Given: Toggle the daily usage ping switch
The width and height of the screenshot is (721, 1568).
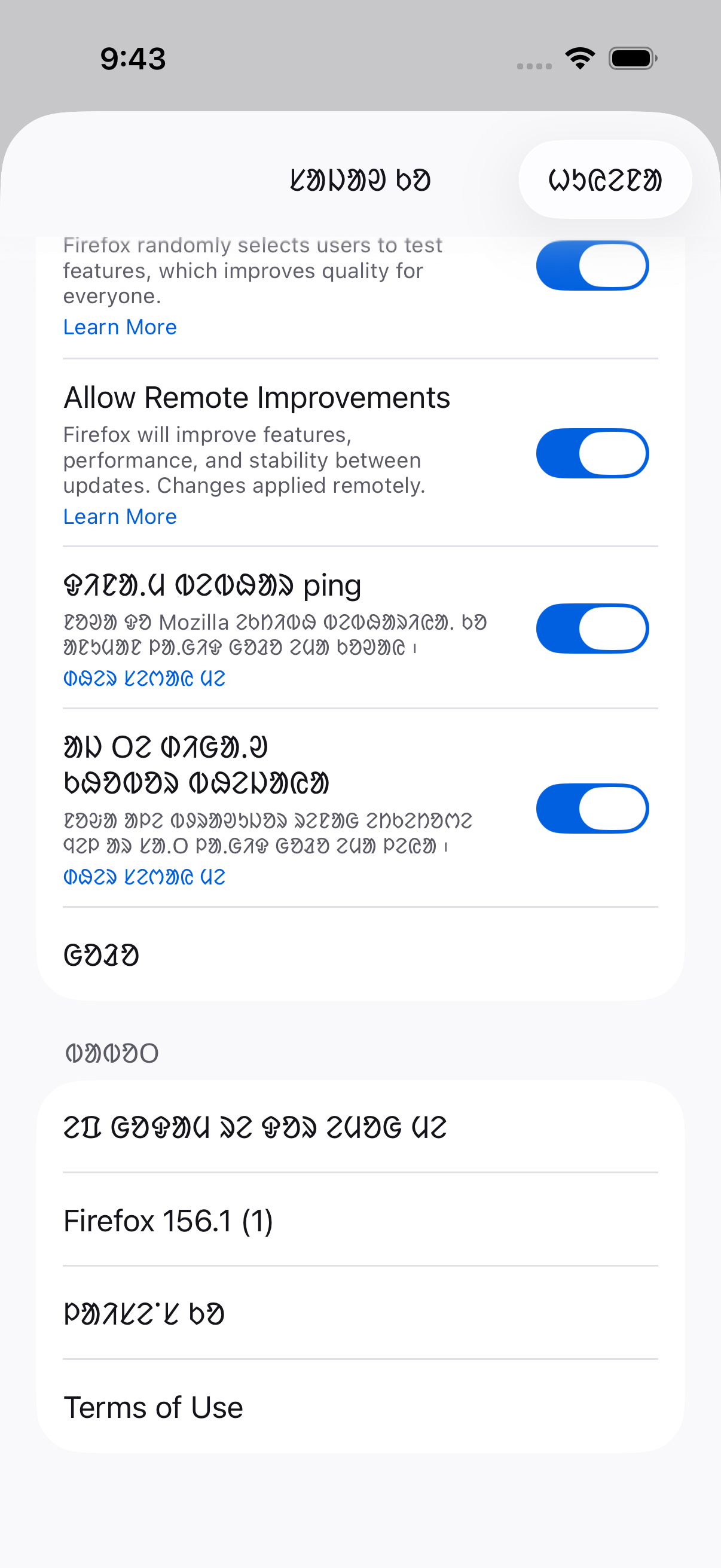Looking at the screenshot, I should tap(592, 629).
